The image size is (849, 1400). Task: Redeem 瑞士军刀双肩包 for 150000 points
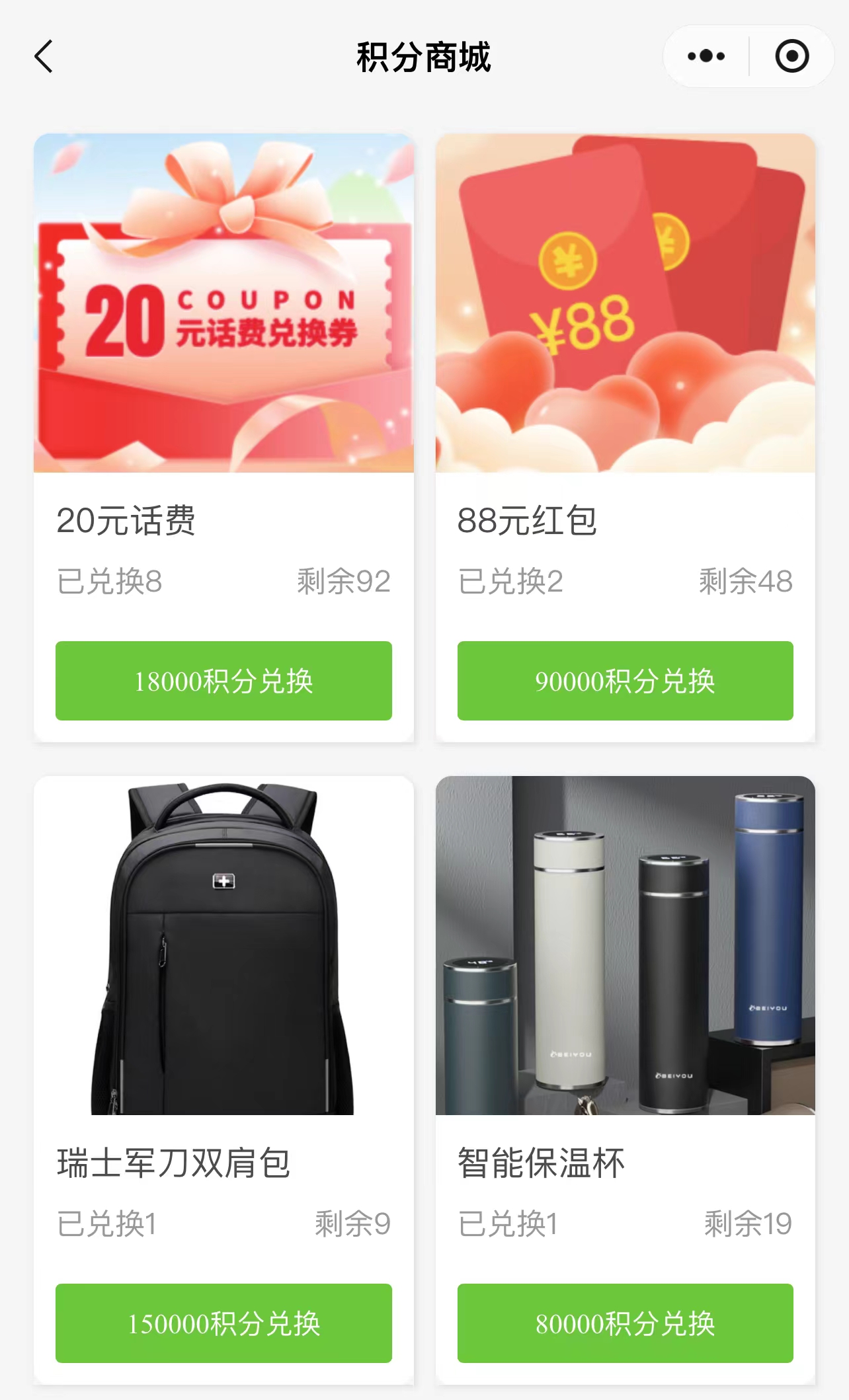click(x=223, y=1323)
